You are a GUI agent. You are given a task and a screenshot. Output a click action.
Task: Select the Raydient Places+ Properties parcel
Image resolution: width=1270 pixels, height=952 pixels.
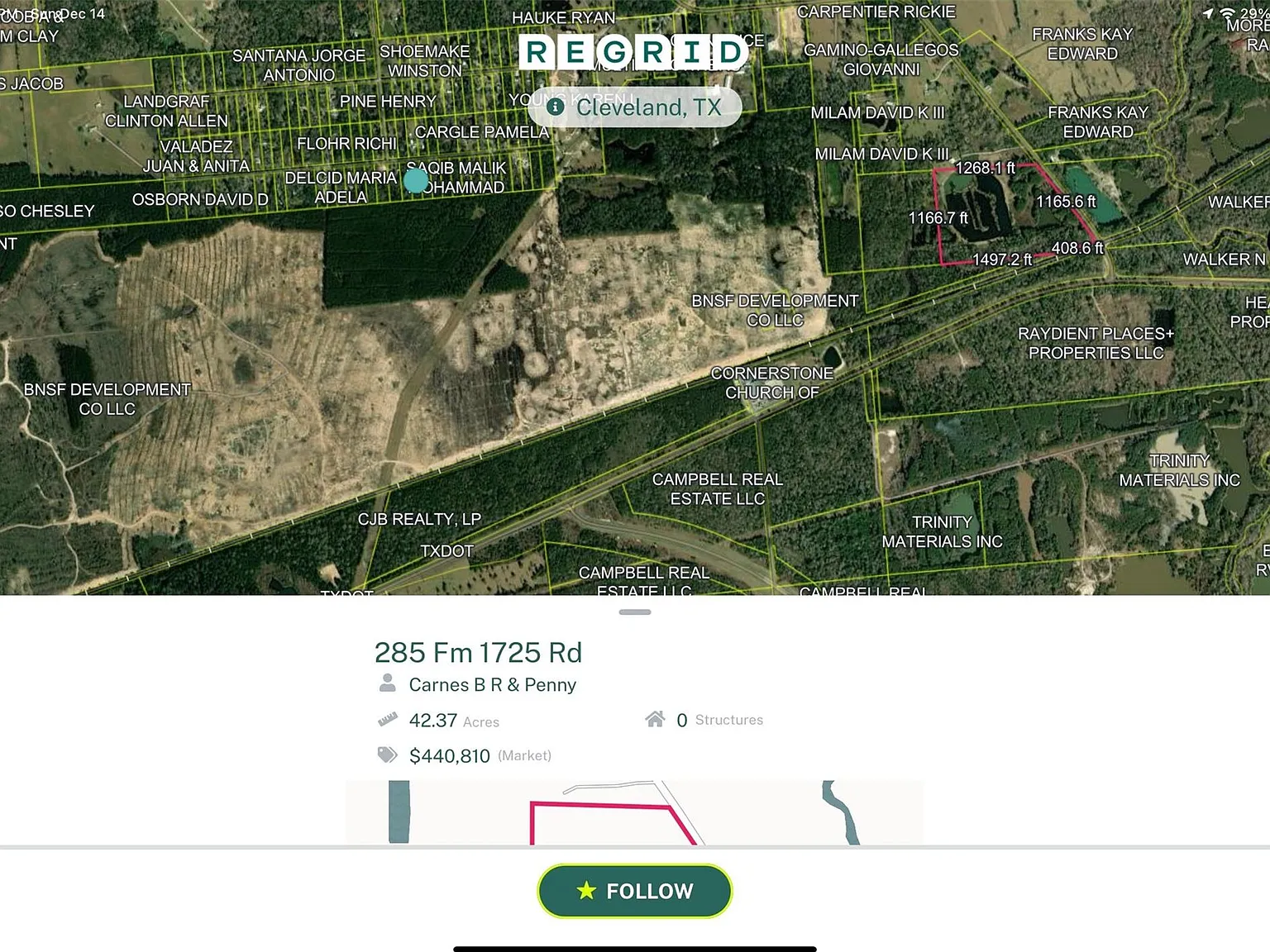pos(1095,343)
